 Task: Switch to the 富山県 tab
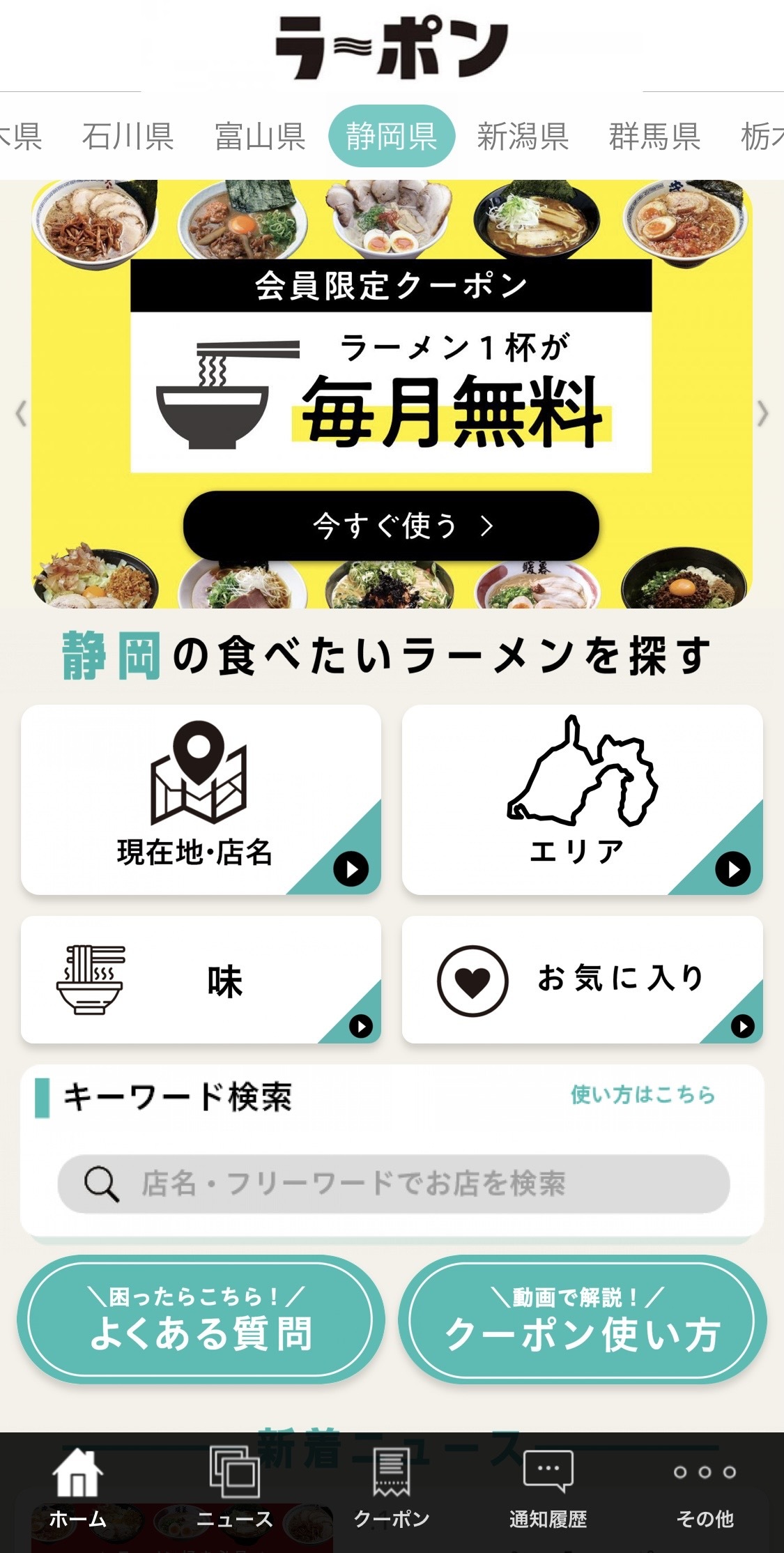(260, 136)
